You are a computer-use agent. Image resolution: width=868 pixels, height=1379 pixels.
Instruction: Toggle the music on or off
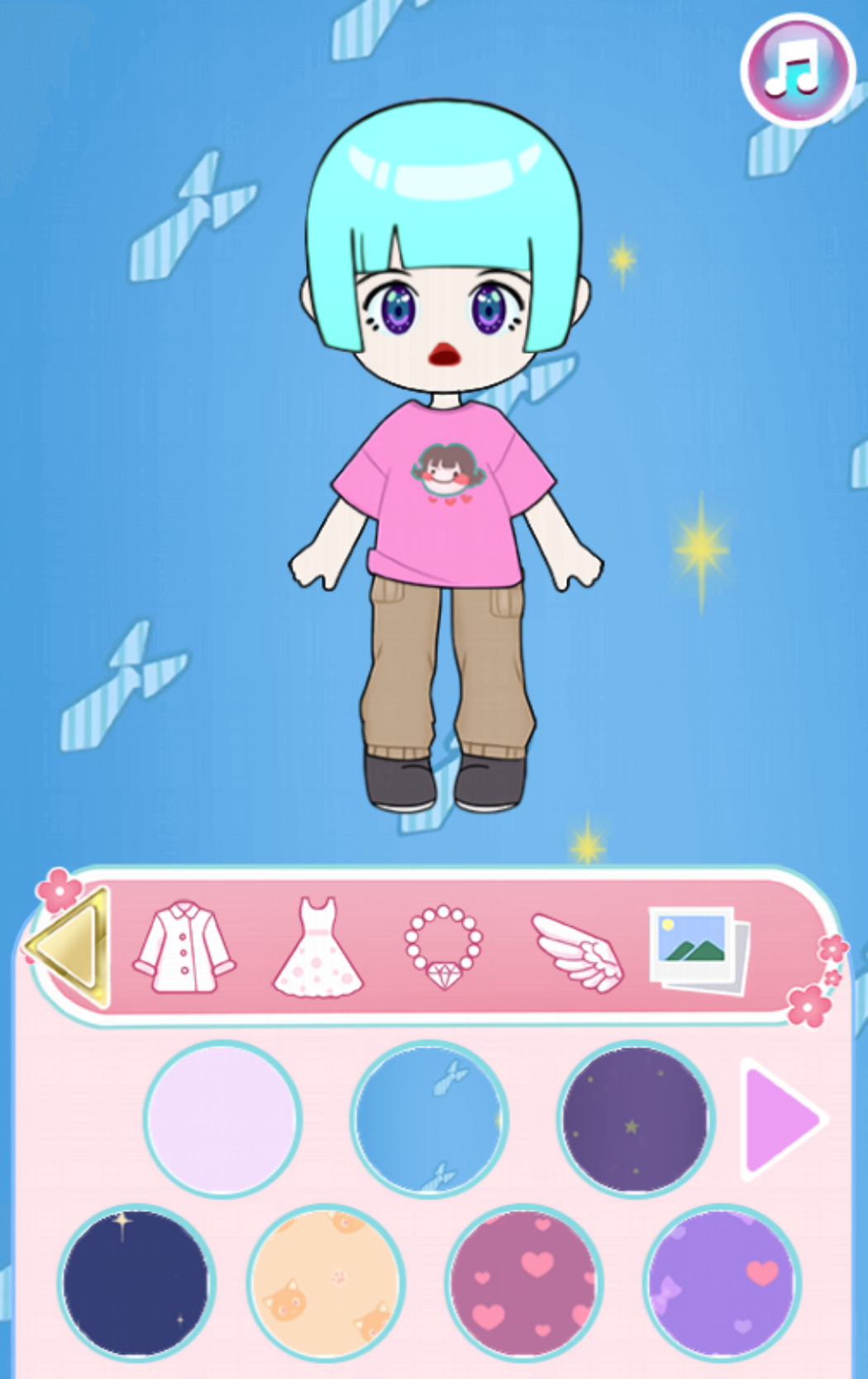792,71
